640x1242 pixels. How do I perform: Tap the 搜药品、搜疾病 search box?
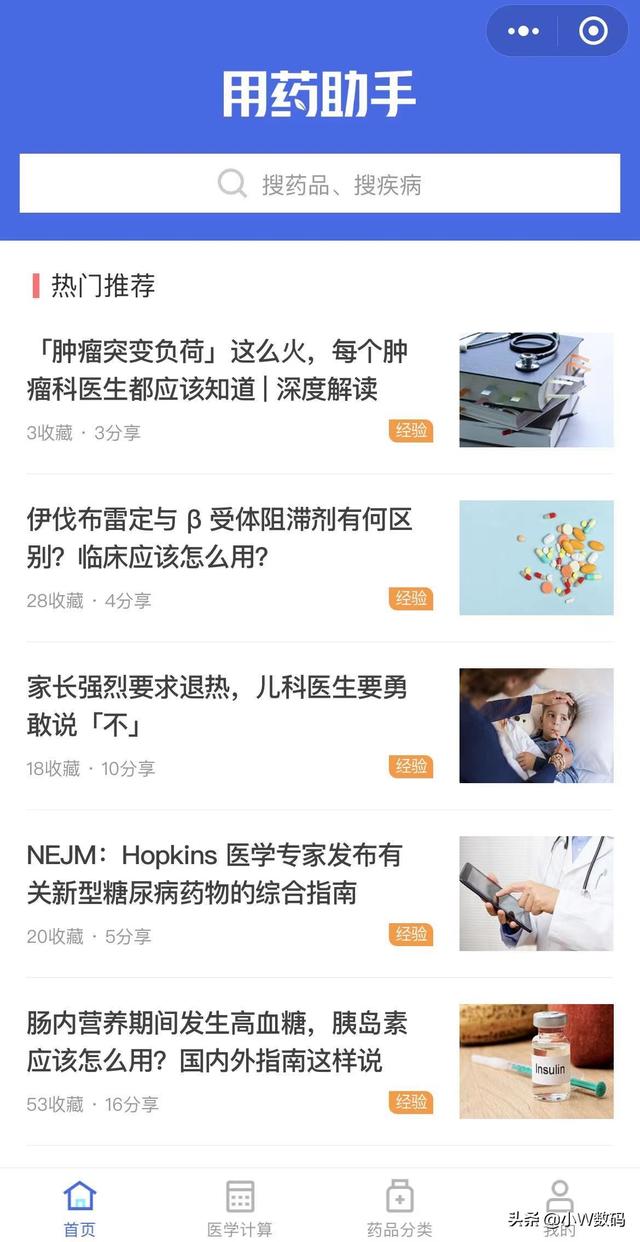pos(320,184)
